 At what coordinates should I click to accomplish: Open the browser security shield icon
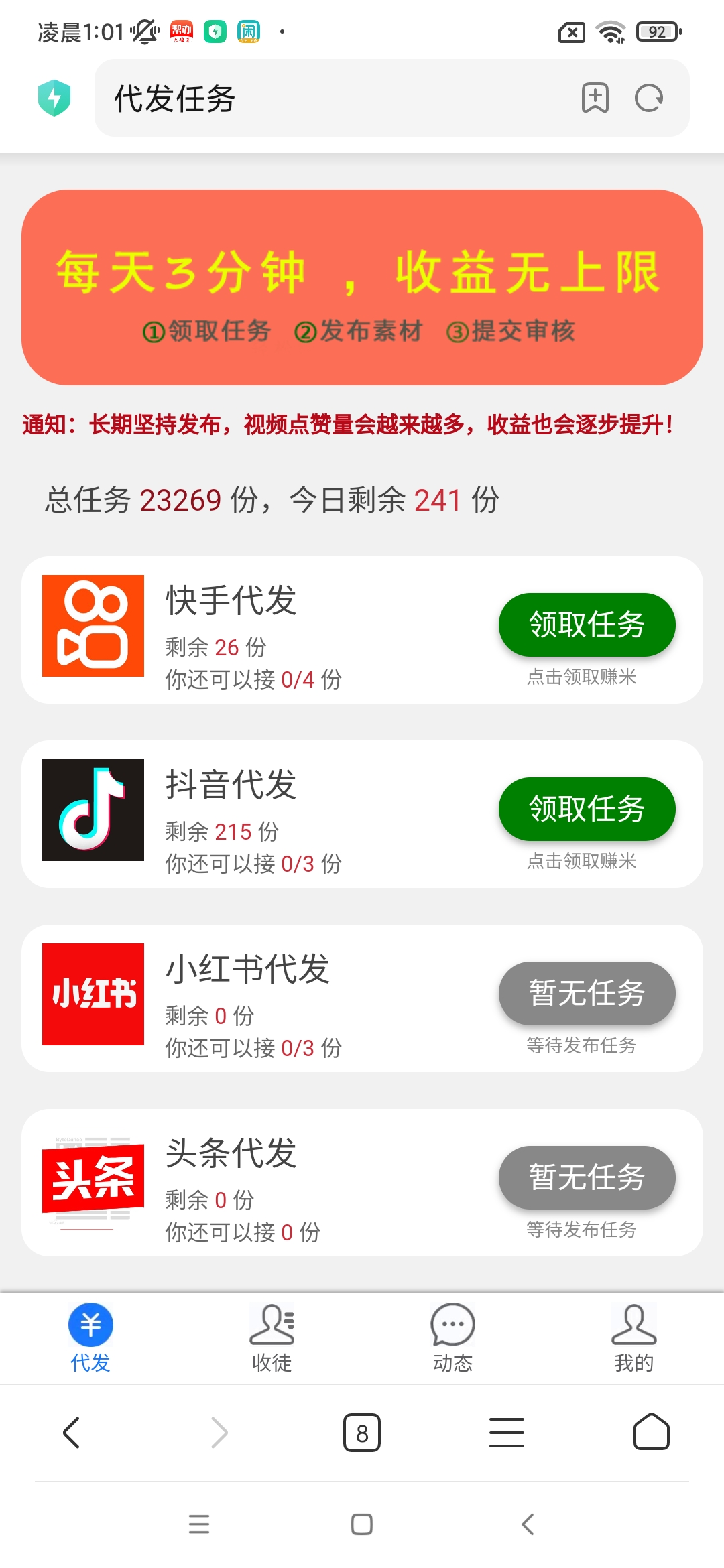(54, 98)
